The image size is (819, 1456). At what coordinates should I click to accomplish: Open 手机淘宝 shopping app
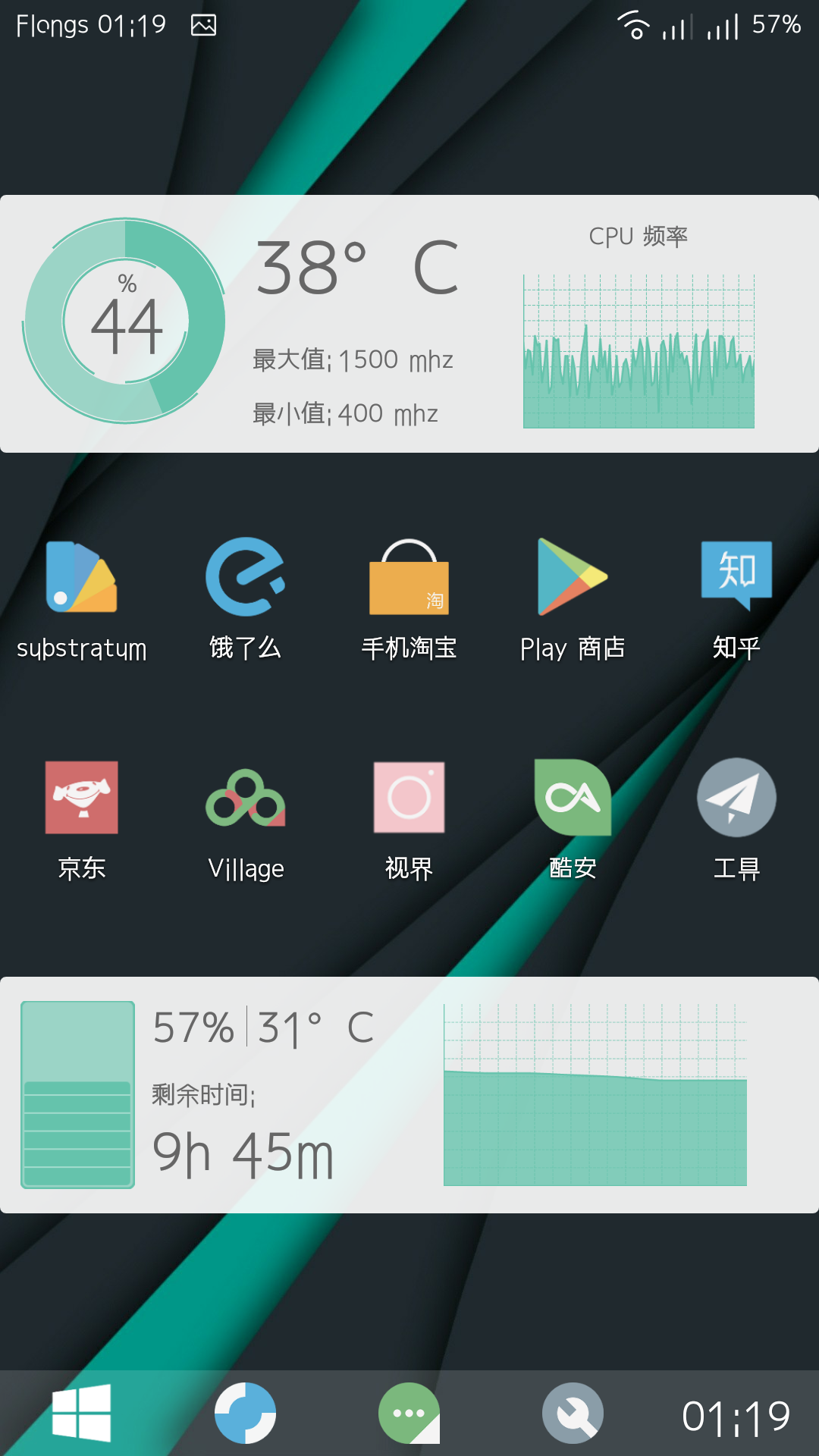coord(409,580)
